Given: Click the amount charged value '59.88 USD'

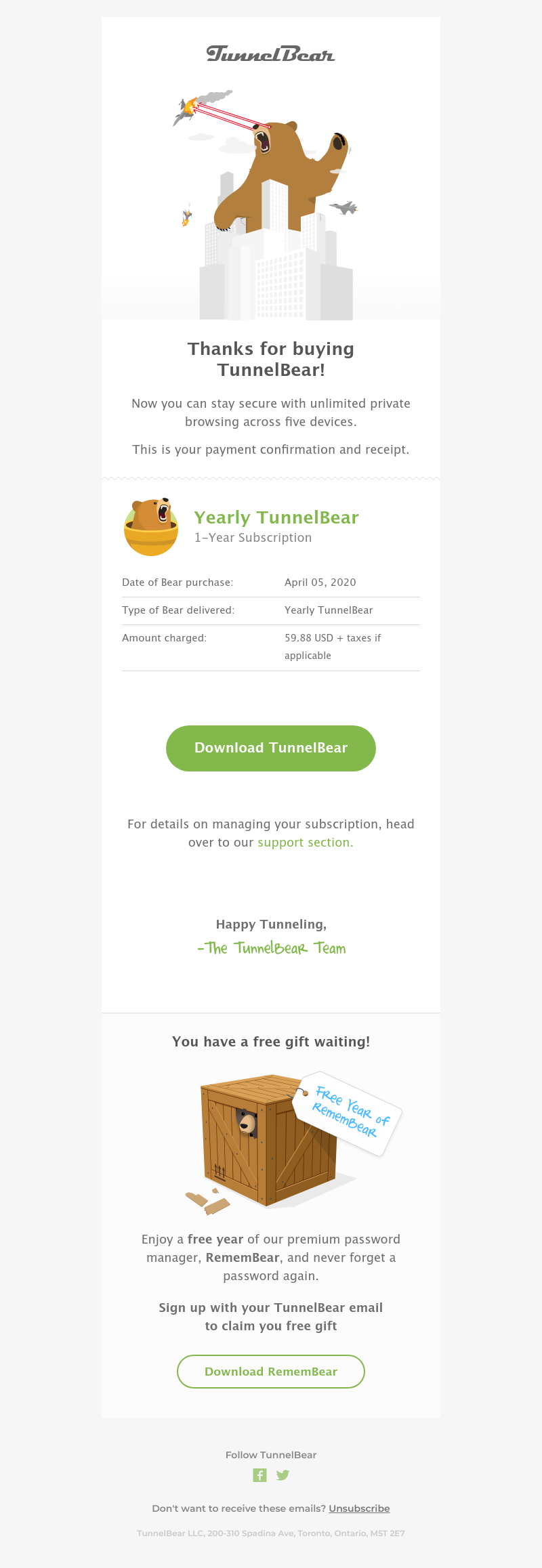Looking at the screenshot, I should point(311,637).
